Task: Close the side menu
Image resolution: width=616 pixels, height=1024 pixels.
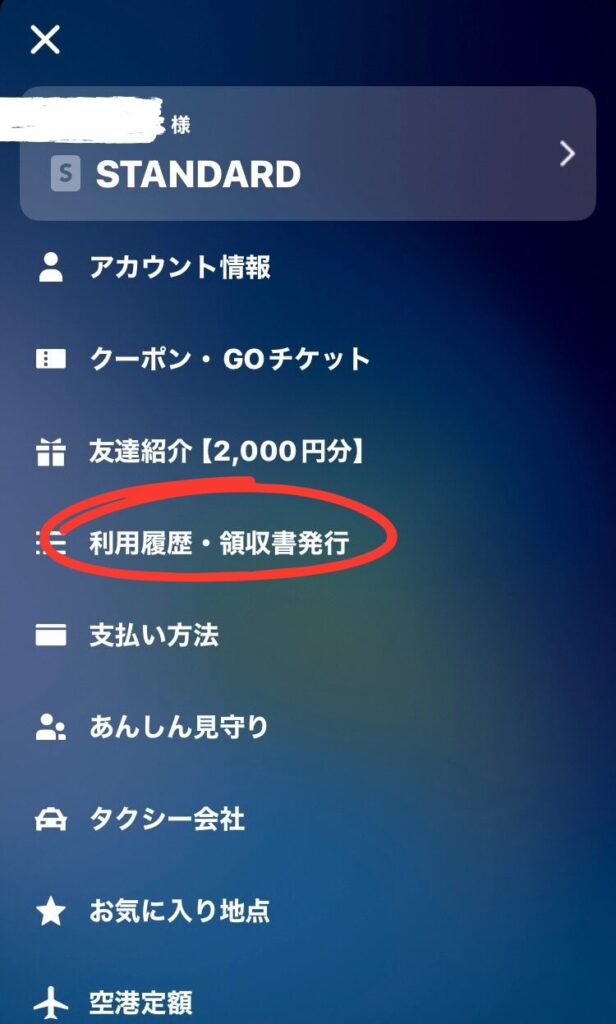Action: (x=46, y=40)
